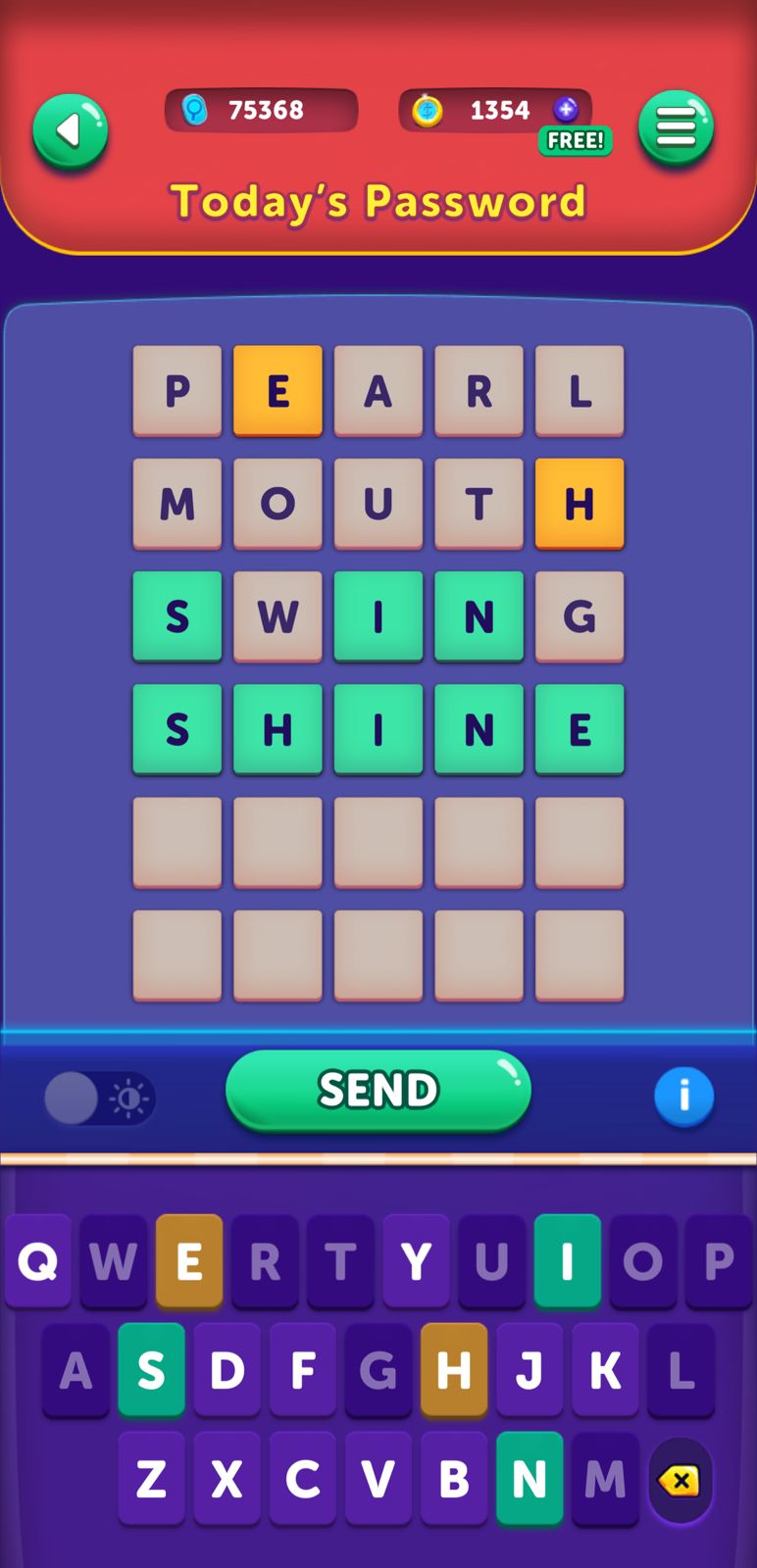Get free coins via the plus button
This screenshot has width=757, height=1568.
(567, 109)
